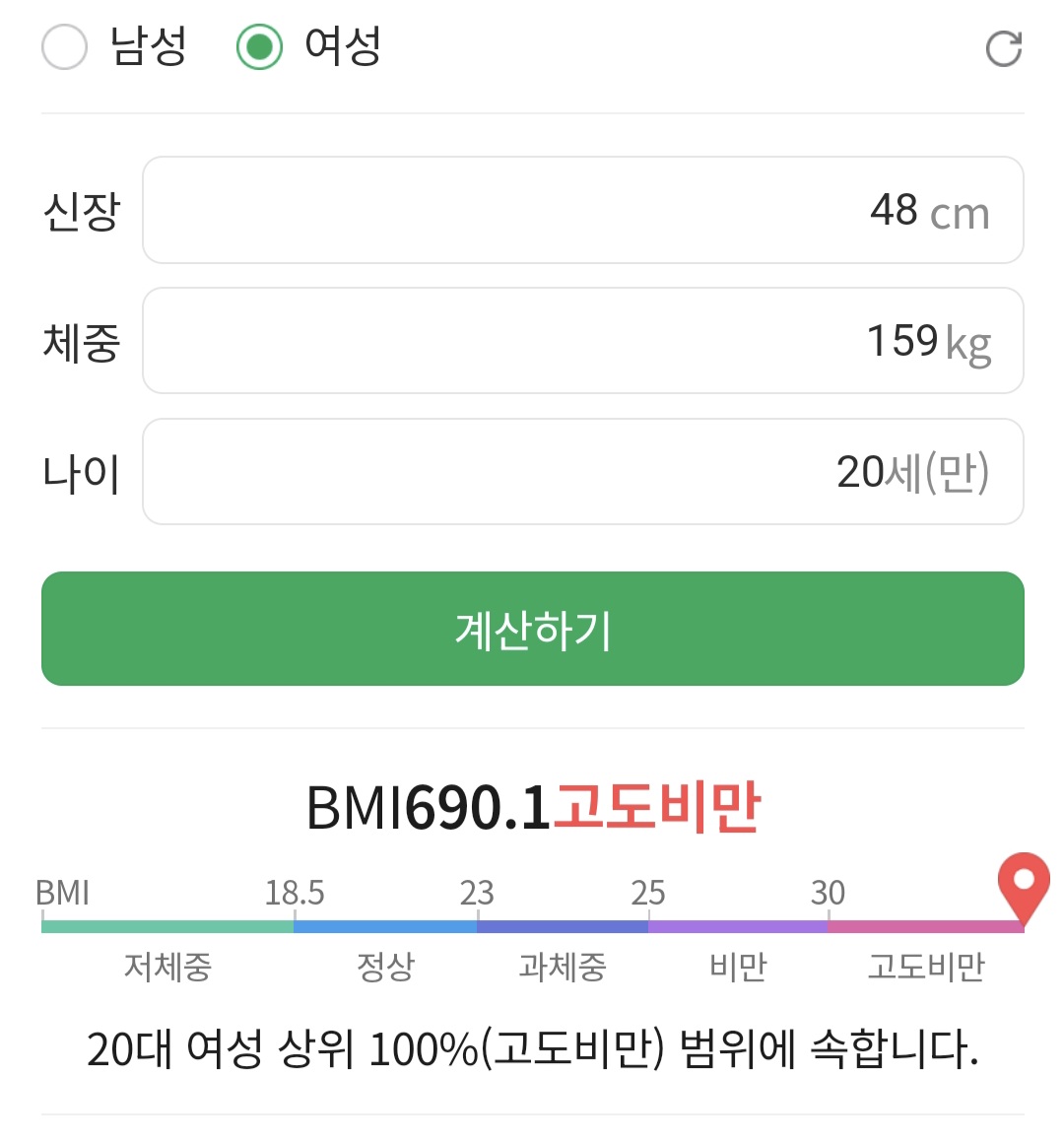
Task: Select the 남성 (male) radio button
Action: coord(65,47)
